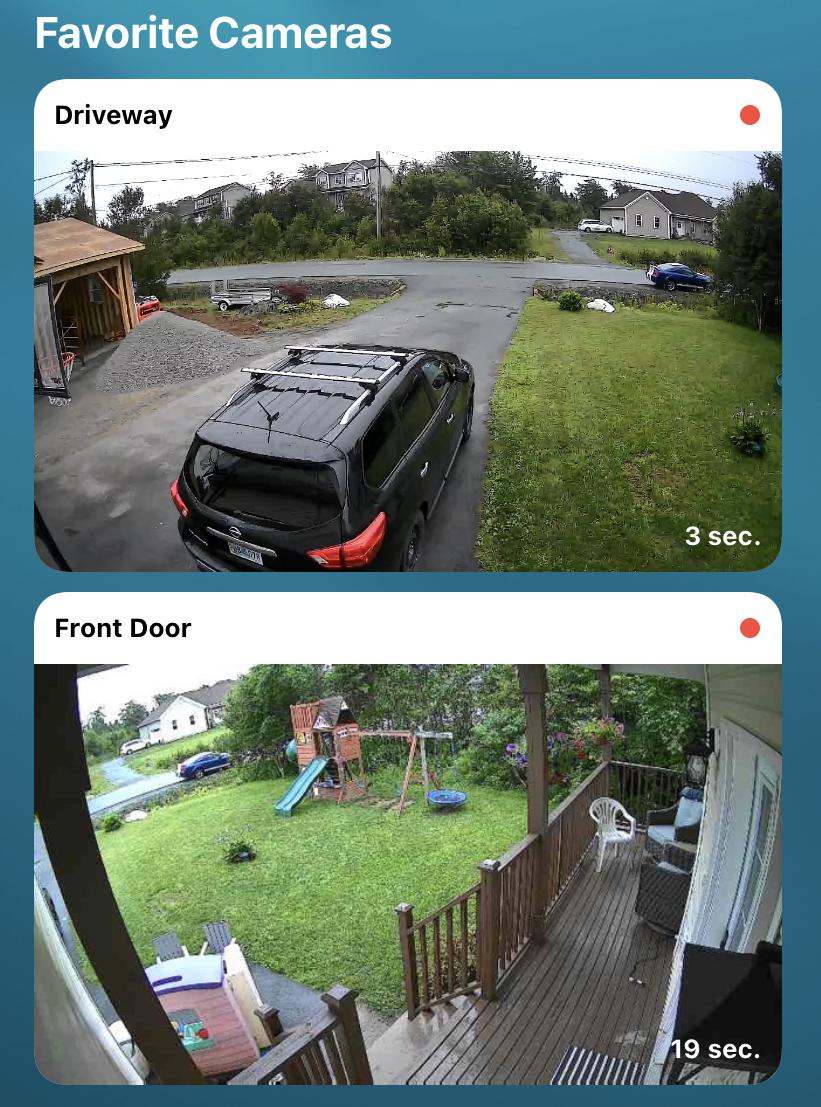The width and height of the screenshot is (821, 1107).
Task: Open the Front Door camera live feed
Action: (408, 870)
